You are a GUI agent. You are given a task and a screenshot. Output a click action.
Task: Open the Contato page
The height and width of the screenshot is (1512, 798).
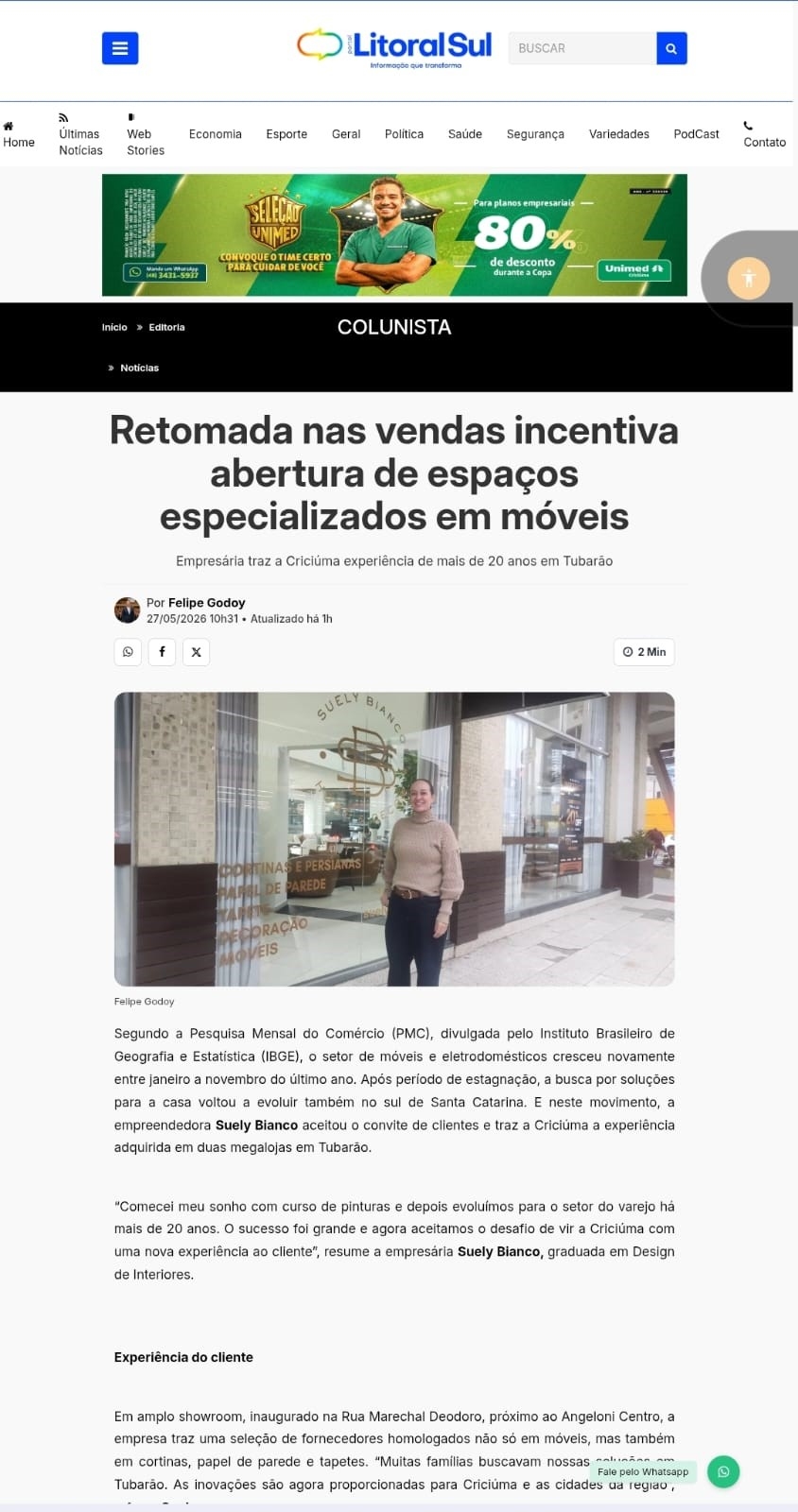[x=764, y=134]
